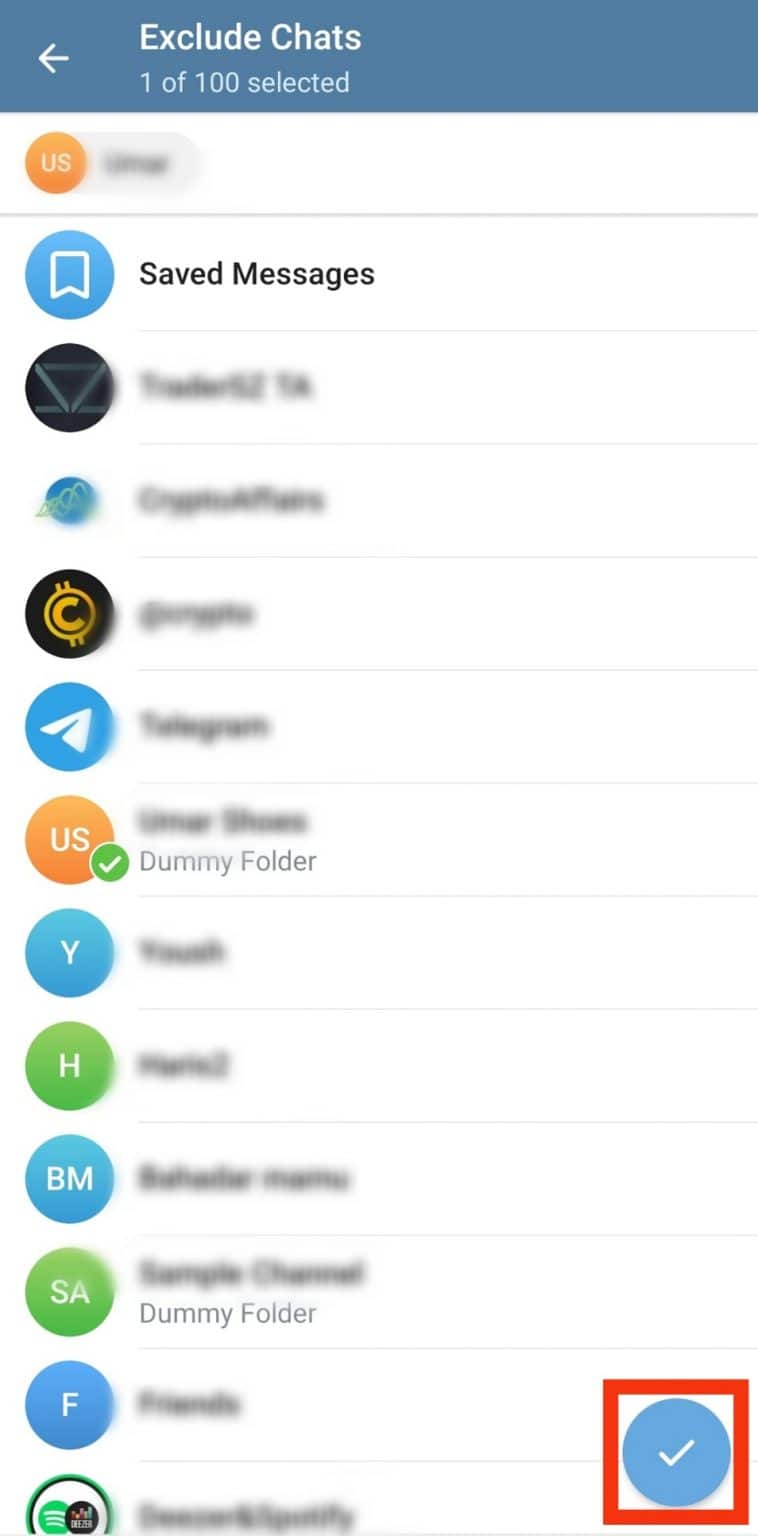Open the Saved Messages bookmark icon

coord(69,274)
